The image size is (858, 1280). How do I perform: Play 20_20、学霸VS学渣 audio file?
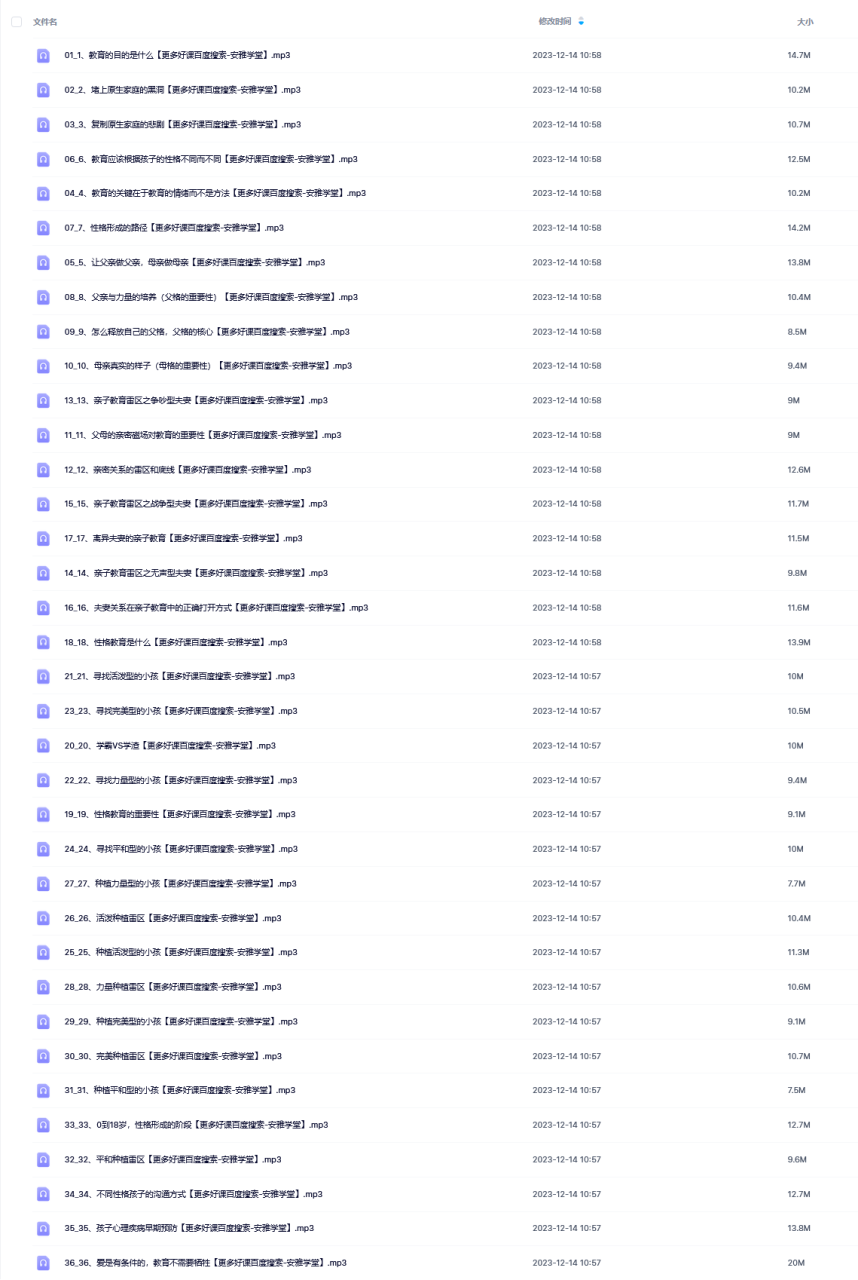(170, 745)
